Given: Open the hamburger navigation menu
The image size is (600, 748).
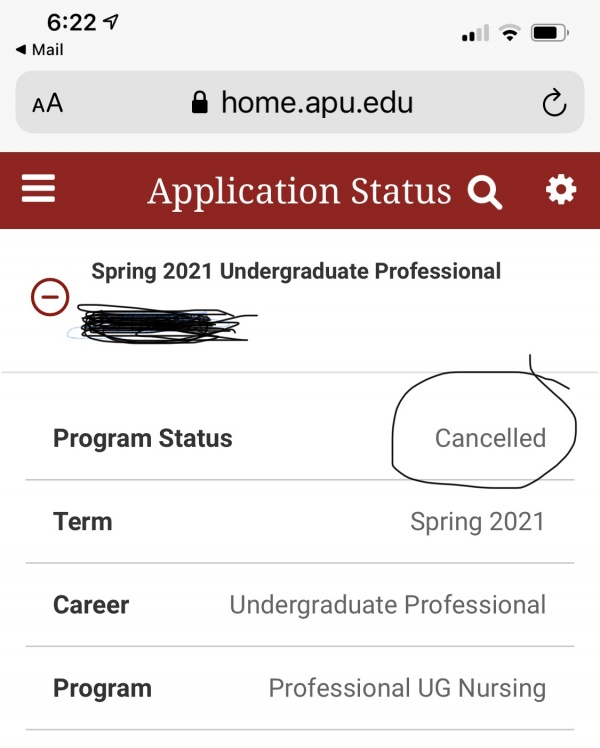Looking at the screenshot, I should coord(38,190).
